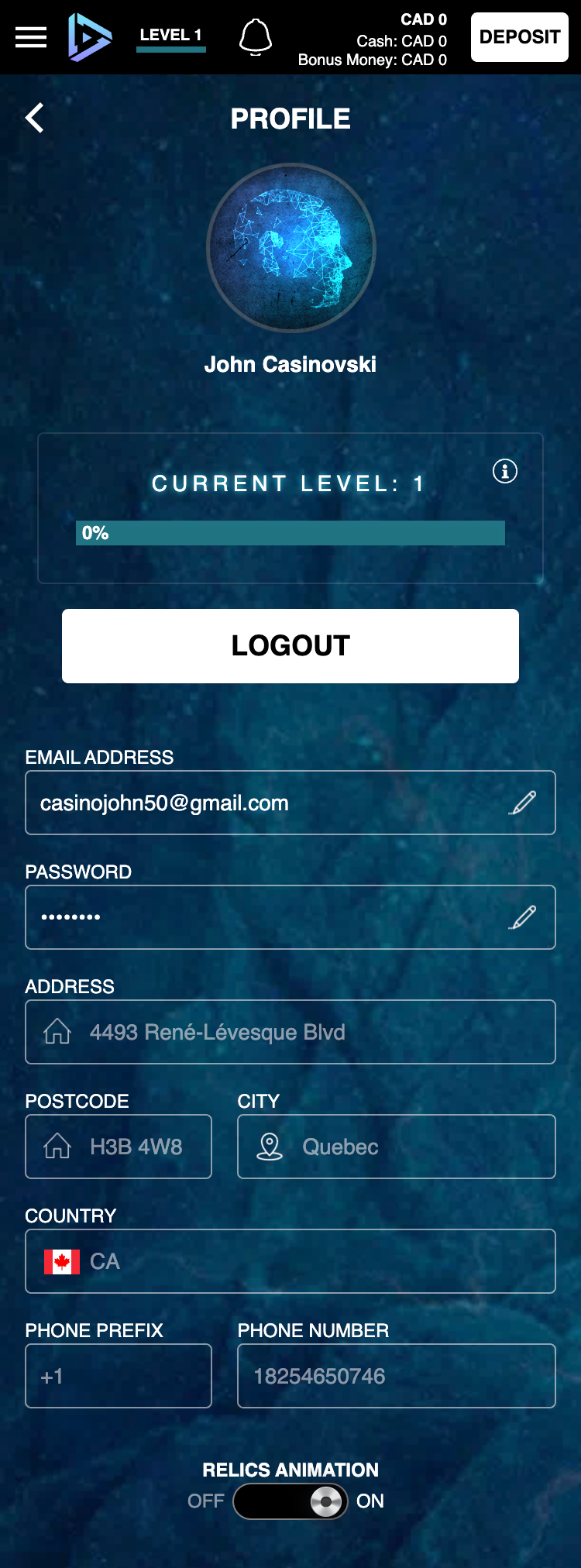Tap the address field

coord(290,1032)
